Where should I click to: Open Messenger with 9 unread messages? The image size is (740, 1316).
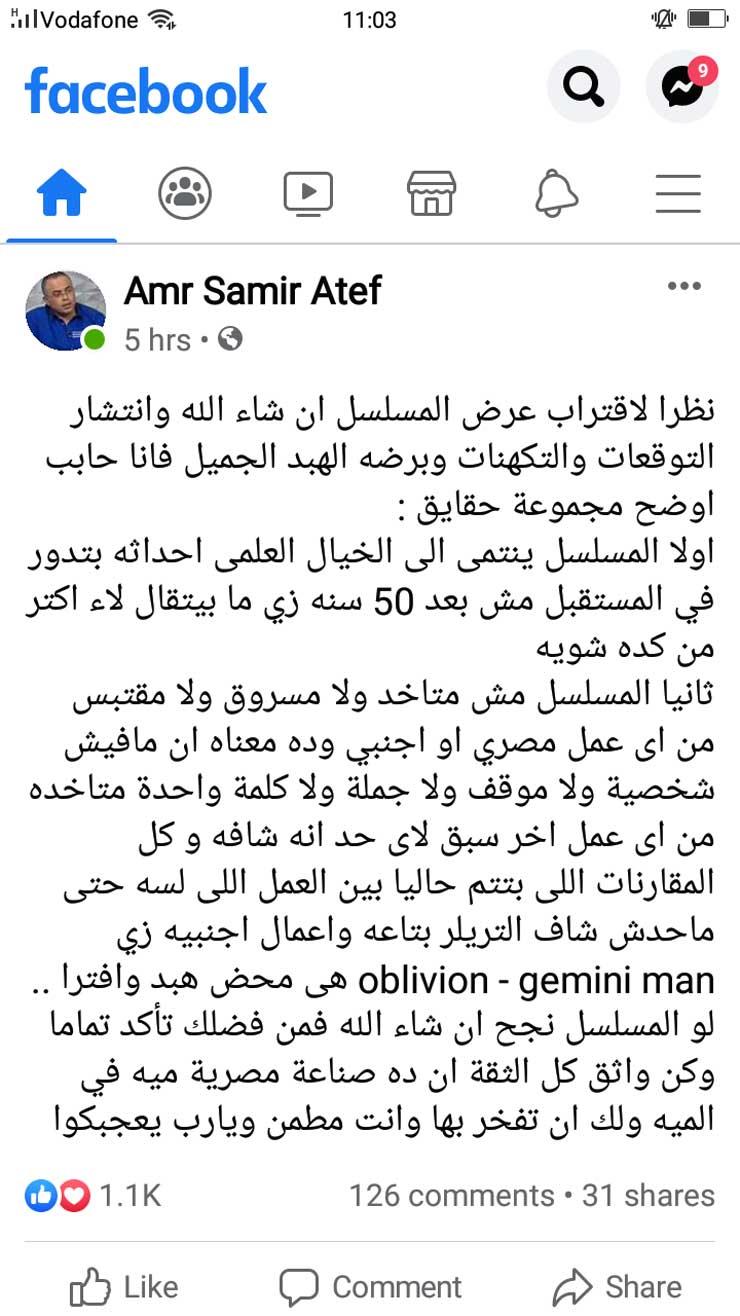click(682, 88)
